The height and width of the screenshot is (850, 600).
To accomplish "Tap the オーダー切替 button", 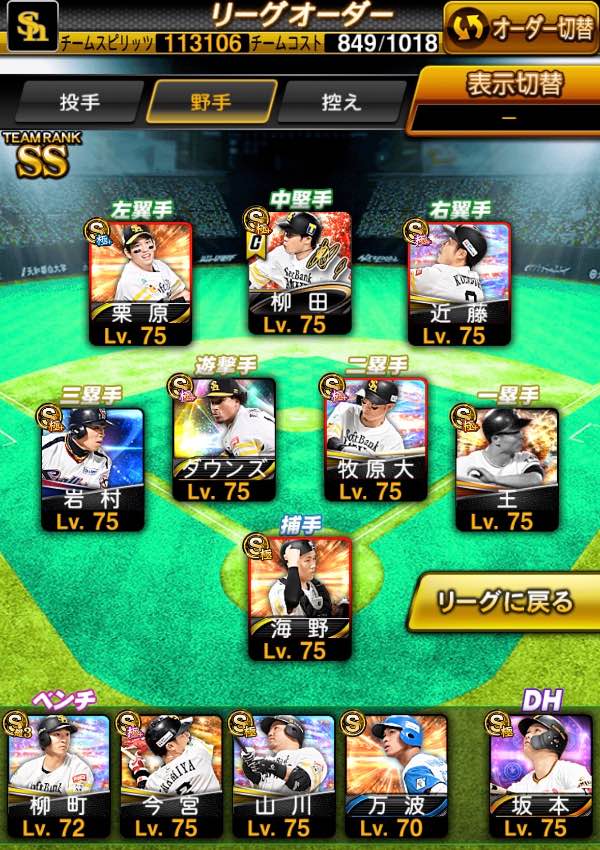I will coord(520,27).
